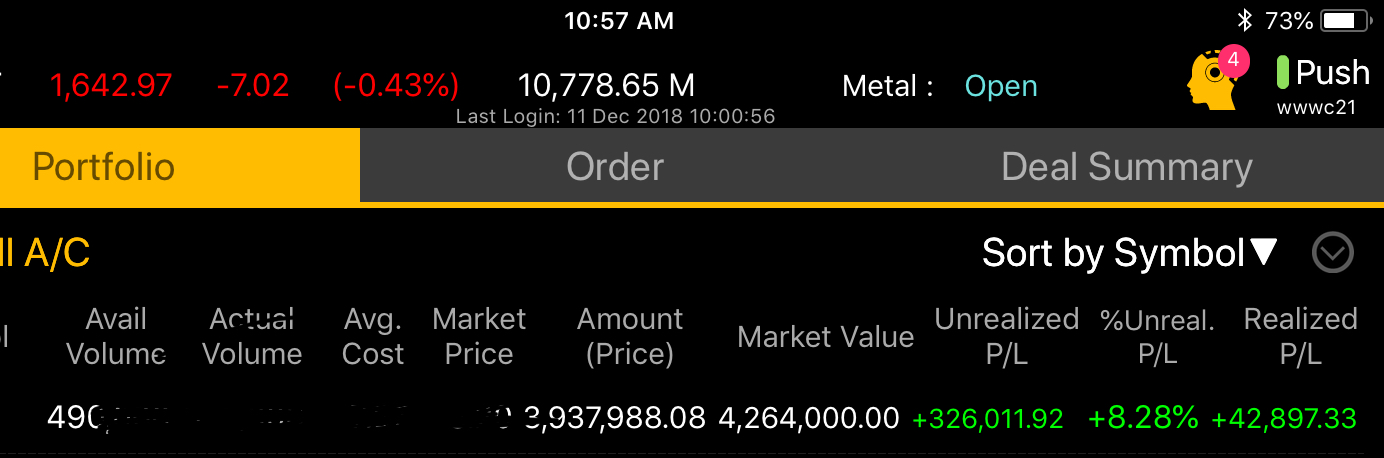Select the Portfolio tab
The width and height of the screenshot is (1384, 458).
point(104,167)
